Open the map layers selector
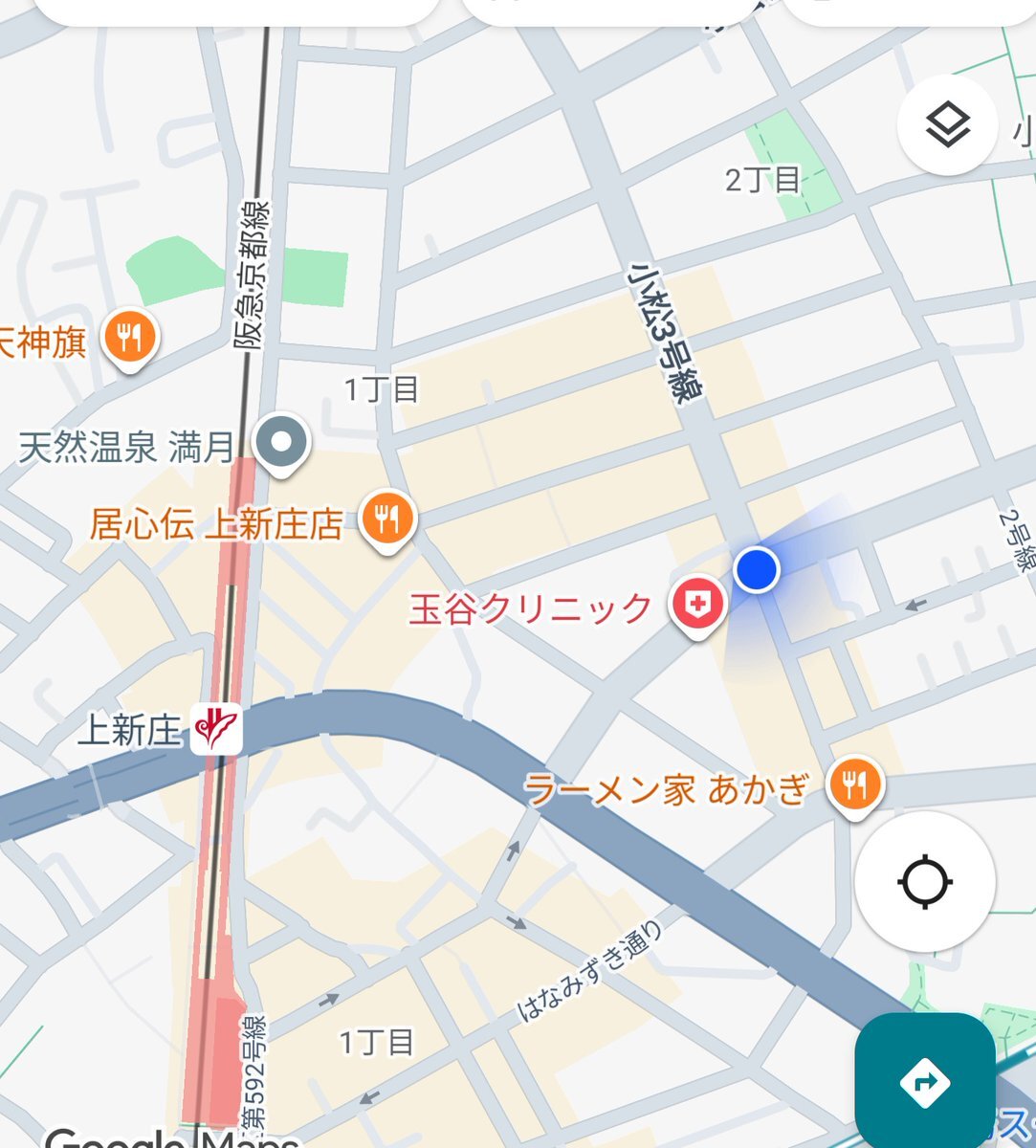Viewport: 1036px width, 1148px height. coord(947,124)
